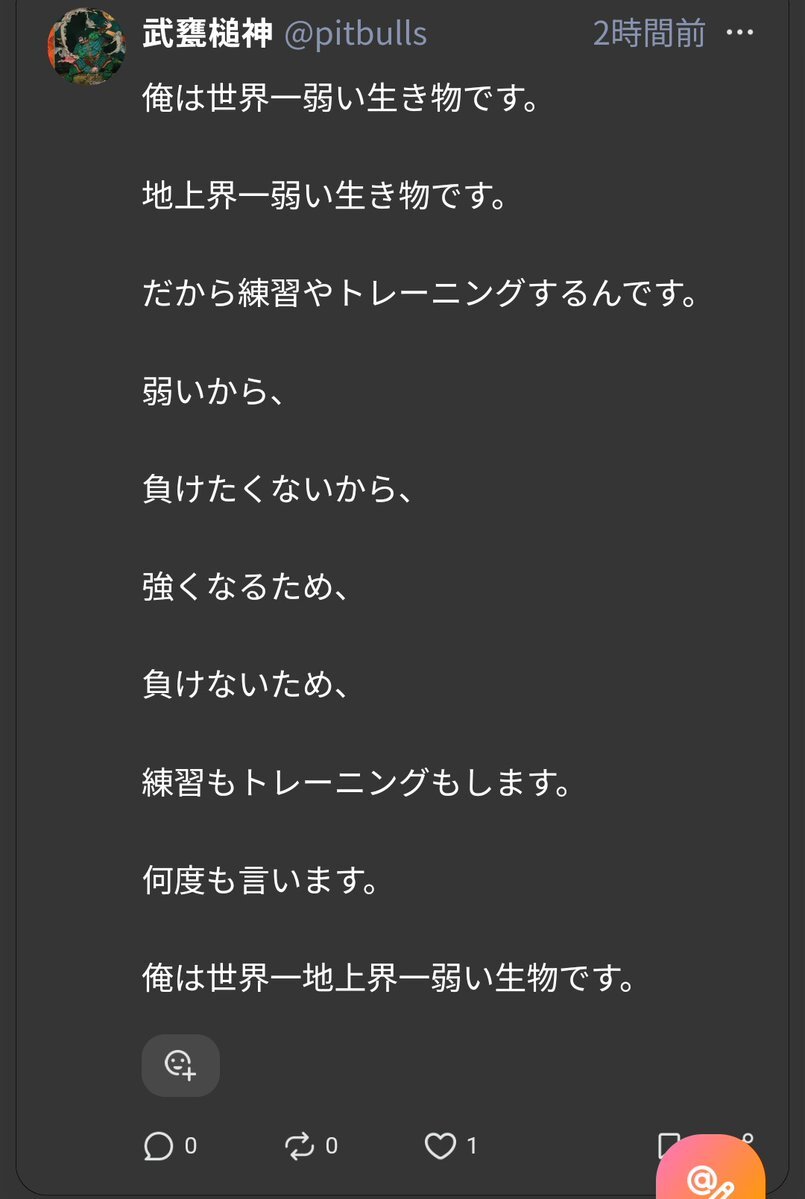Add an emoji reaction to the post
This screenshot has height=1199, width=805.
(x=180, y=1065)
